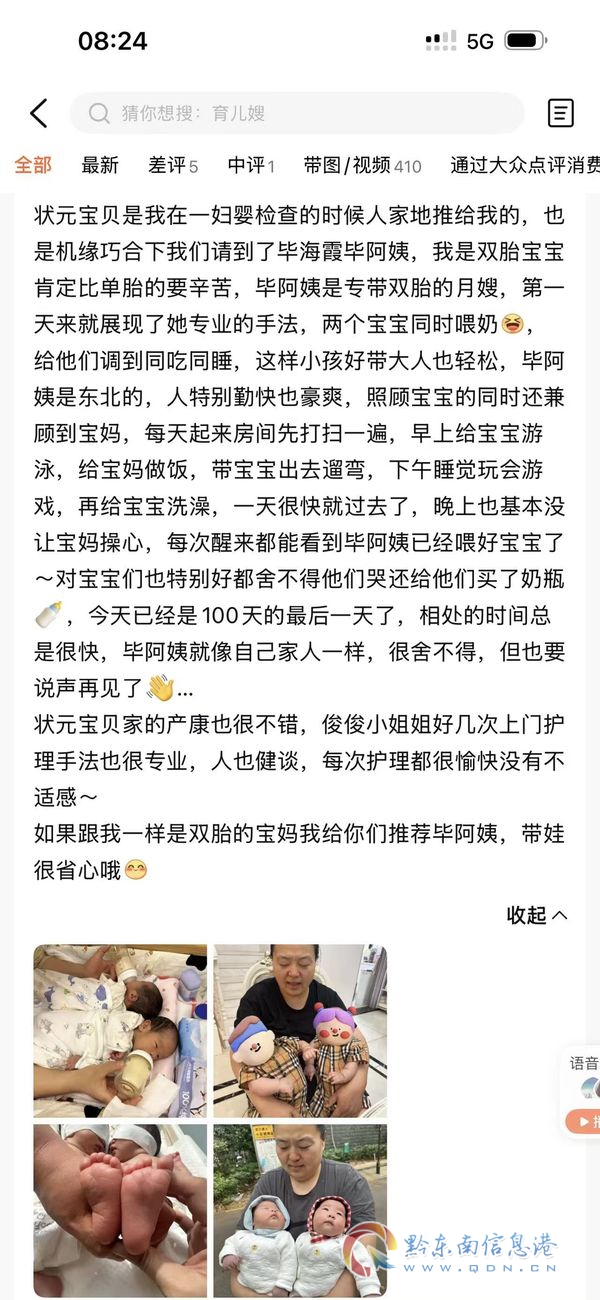Go back using the back arrow
Image resolution: width=600 pixels, height=1300 pixels.
39,113
